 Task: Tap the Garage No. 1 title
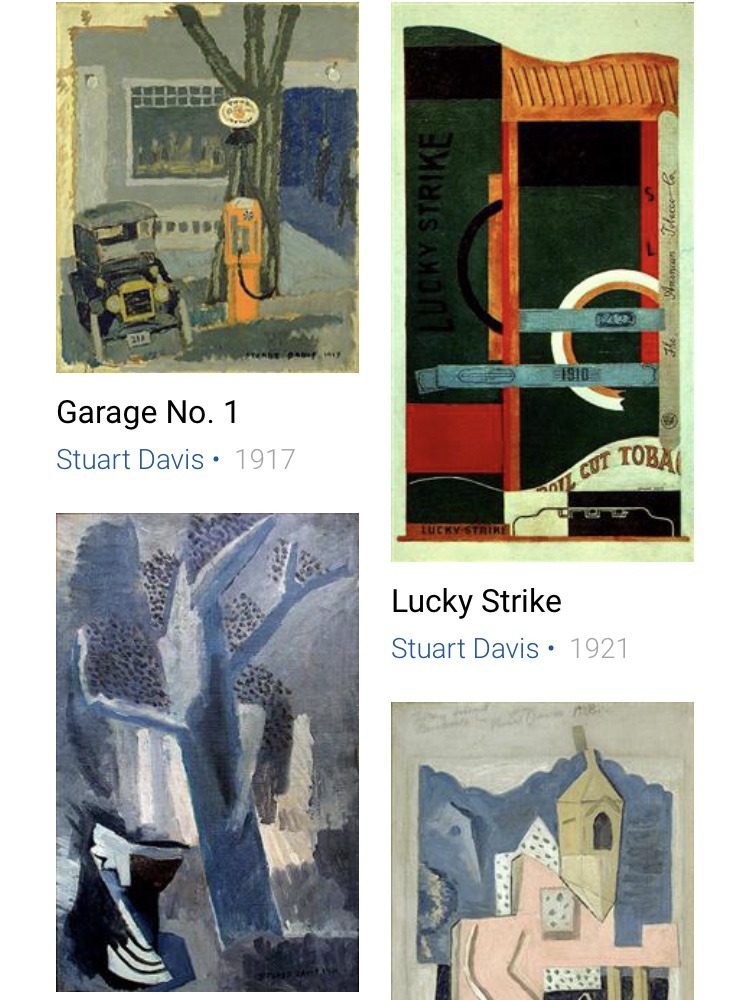coord(147,413)
